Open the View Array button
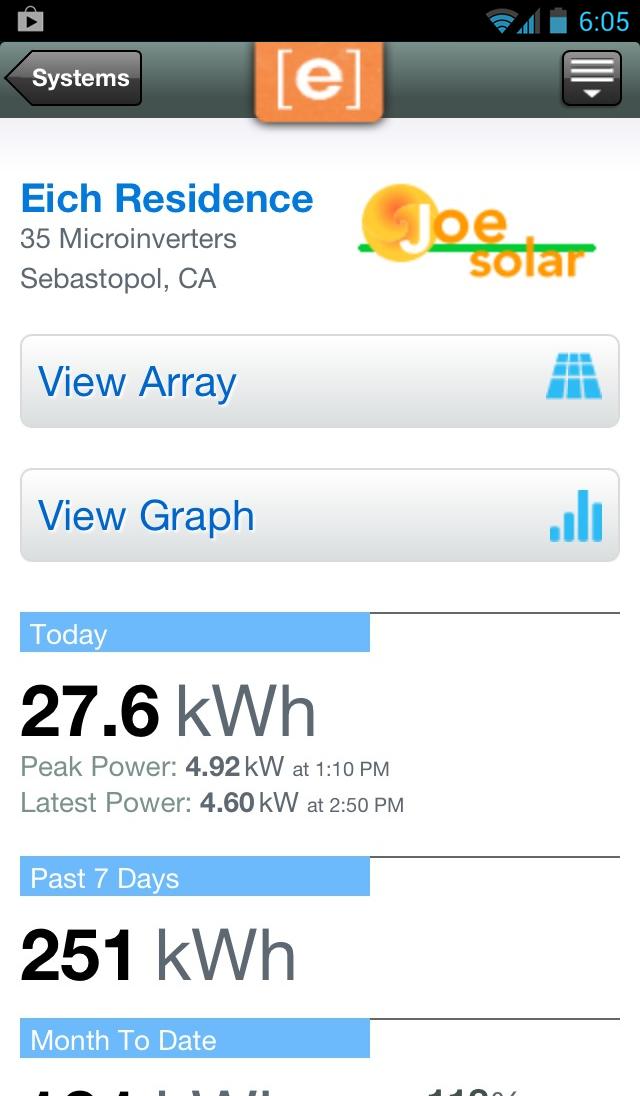640x1096 pixels. pos(319,381)
